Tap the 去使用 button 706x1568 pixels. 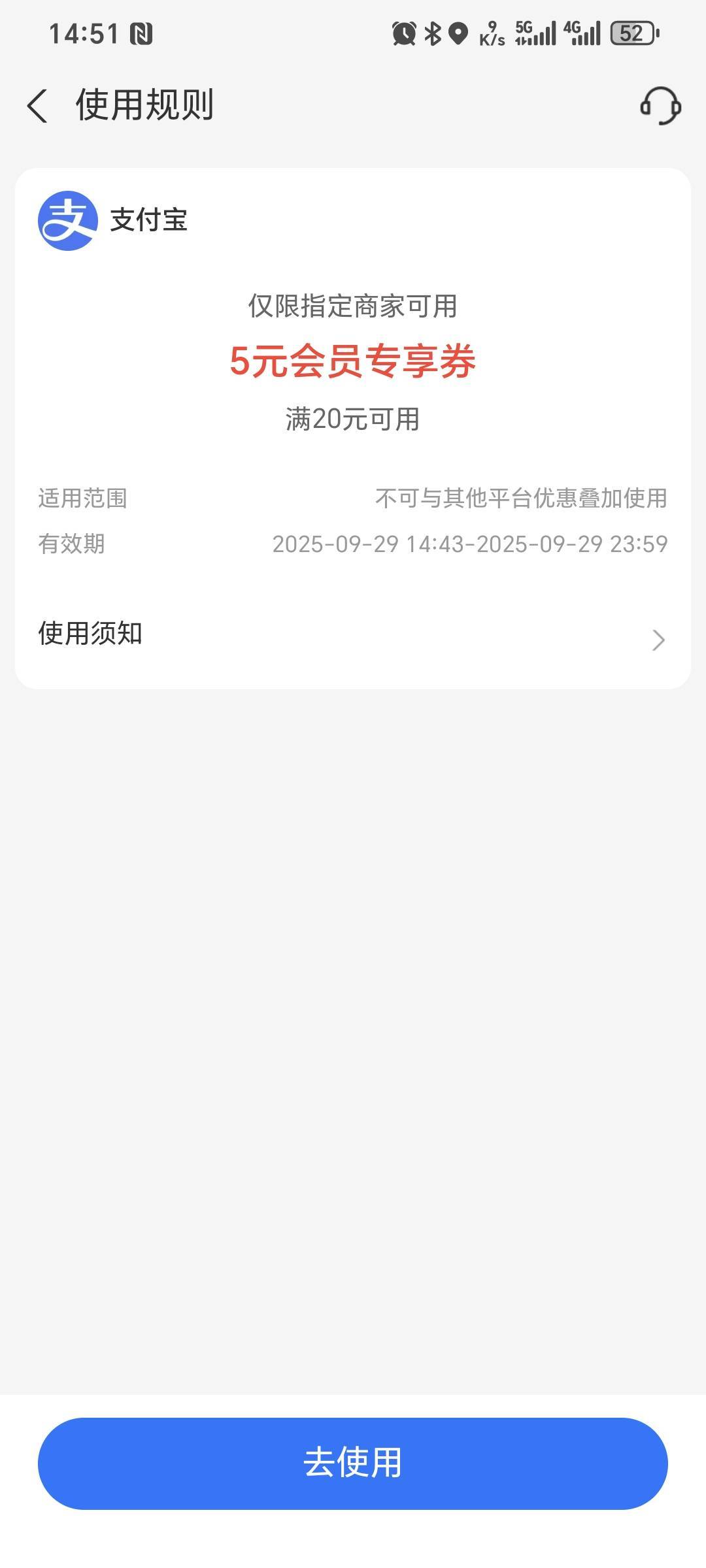coord(353,1463)
